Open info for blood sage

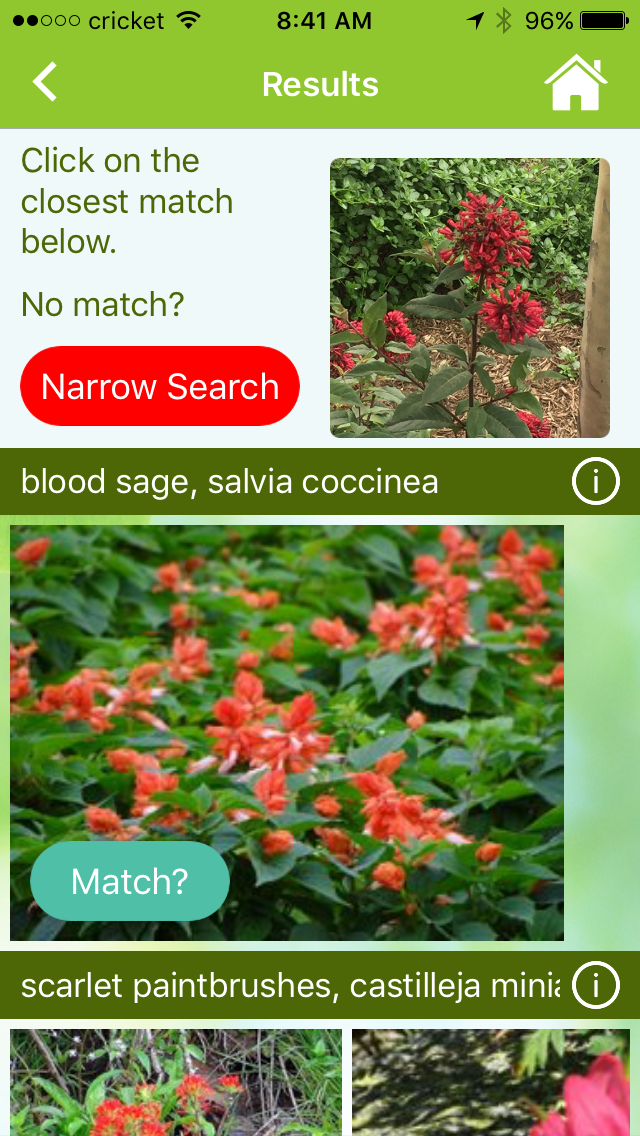596,481
